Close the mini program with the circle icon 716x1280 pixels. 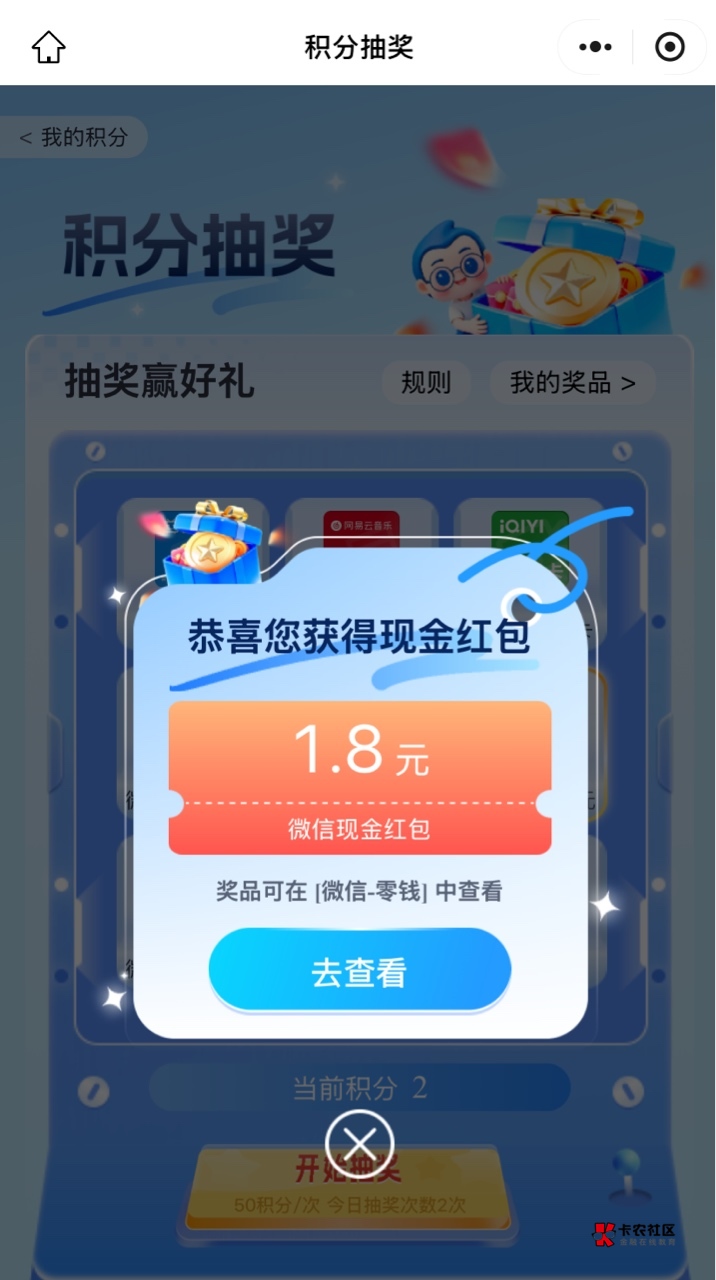pos(669,47)
